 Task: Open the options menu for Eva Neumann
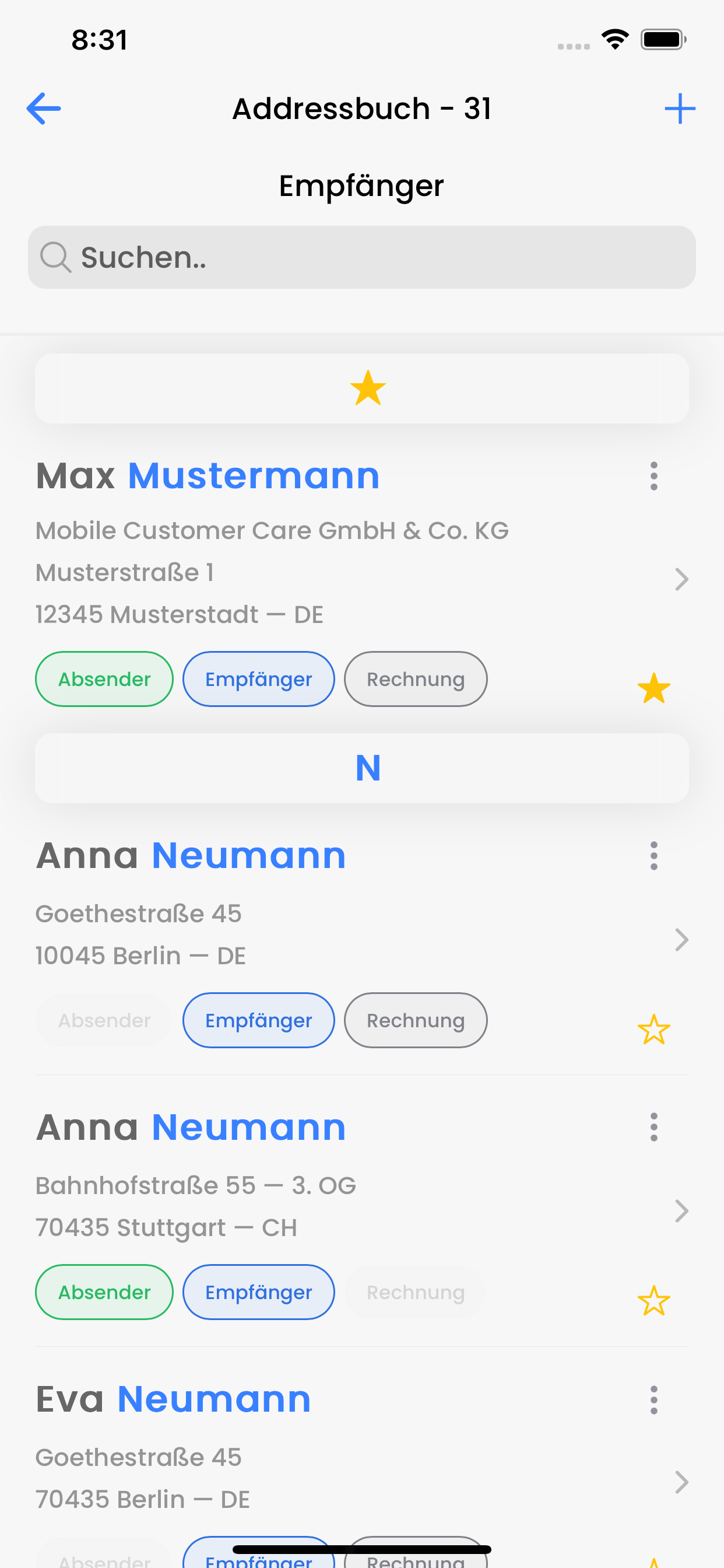tap(654, 1401)
